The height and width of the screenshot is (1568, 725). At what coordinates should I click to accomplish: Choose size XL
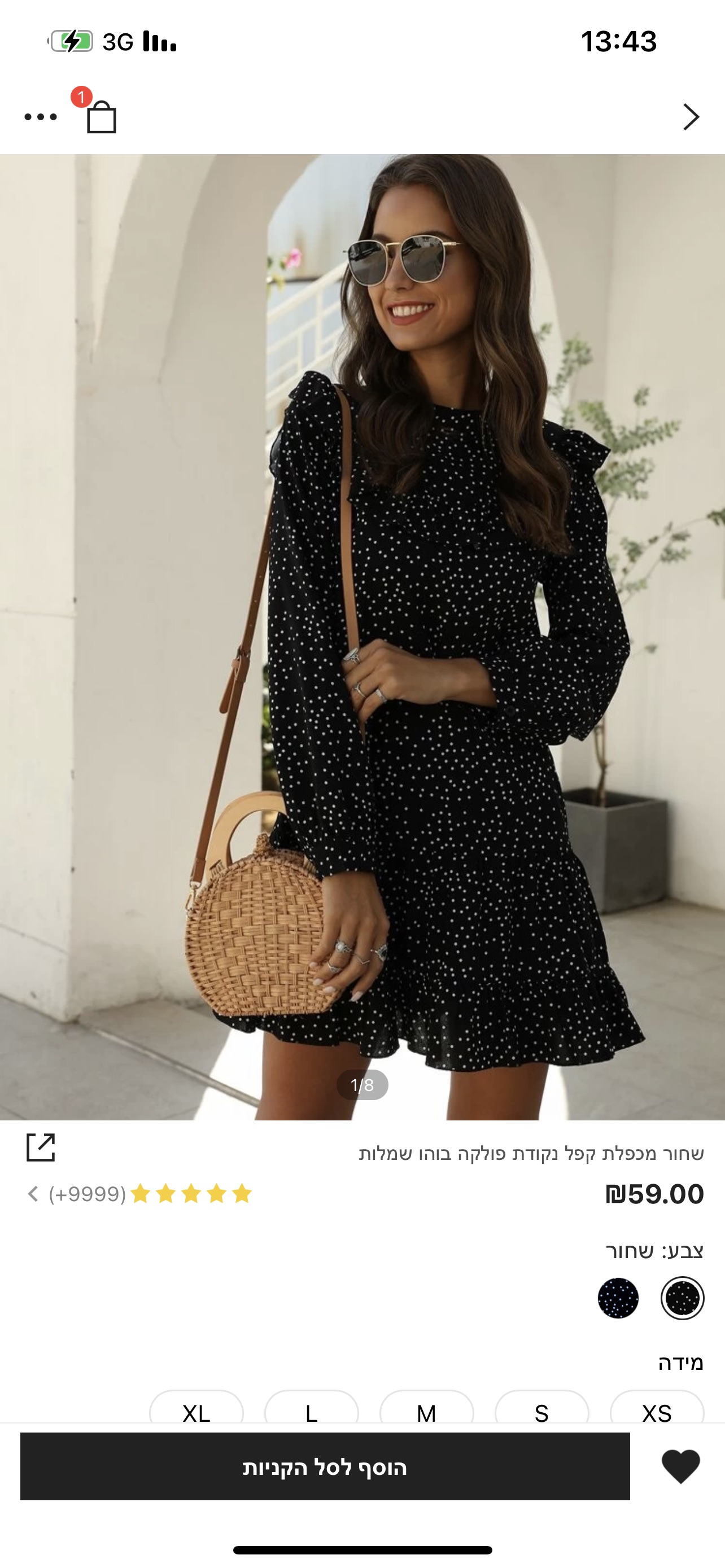[196, 1411]
